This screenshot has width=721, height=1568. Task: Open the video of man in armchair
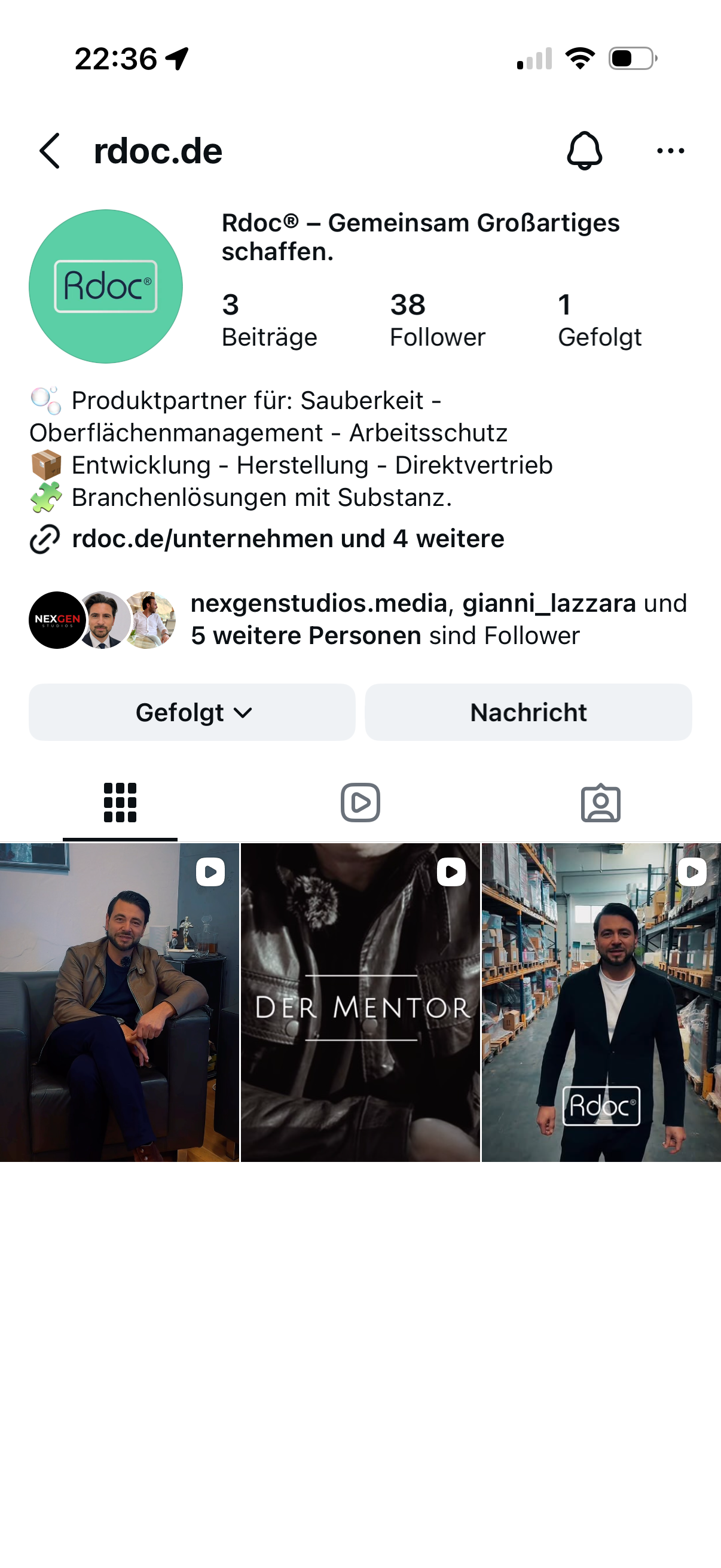coord(119,1002)
